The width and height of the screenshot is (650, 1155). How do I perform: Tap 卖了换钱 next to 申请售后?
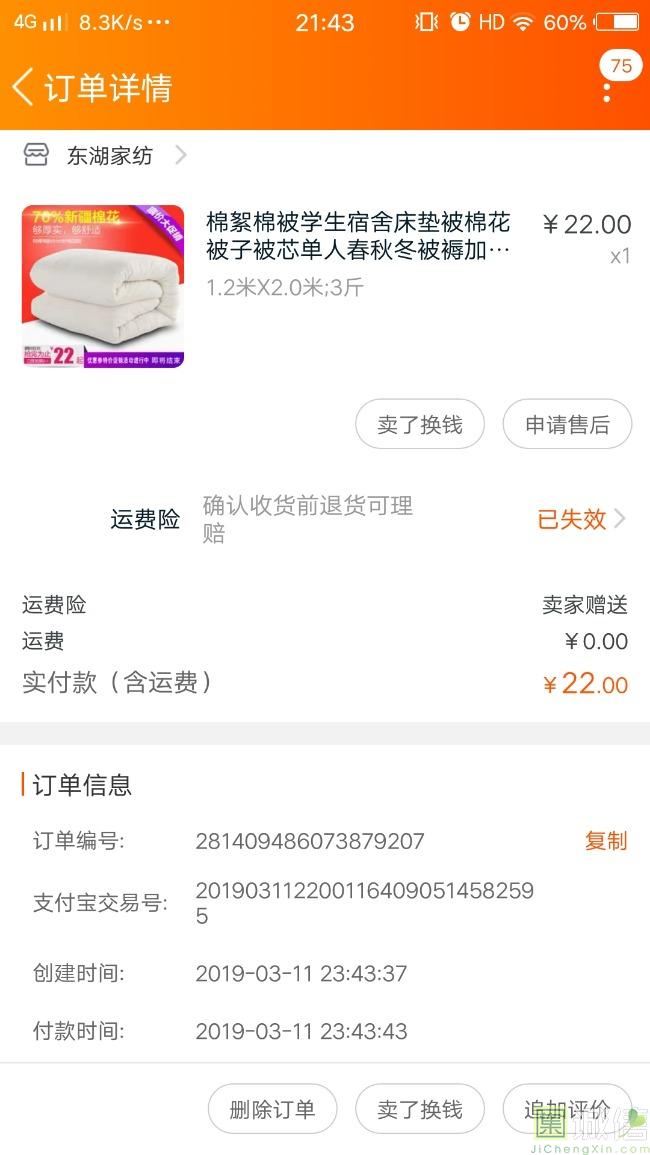coord(420,425)
